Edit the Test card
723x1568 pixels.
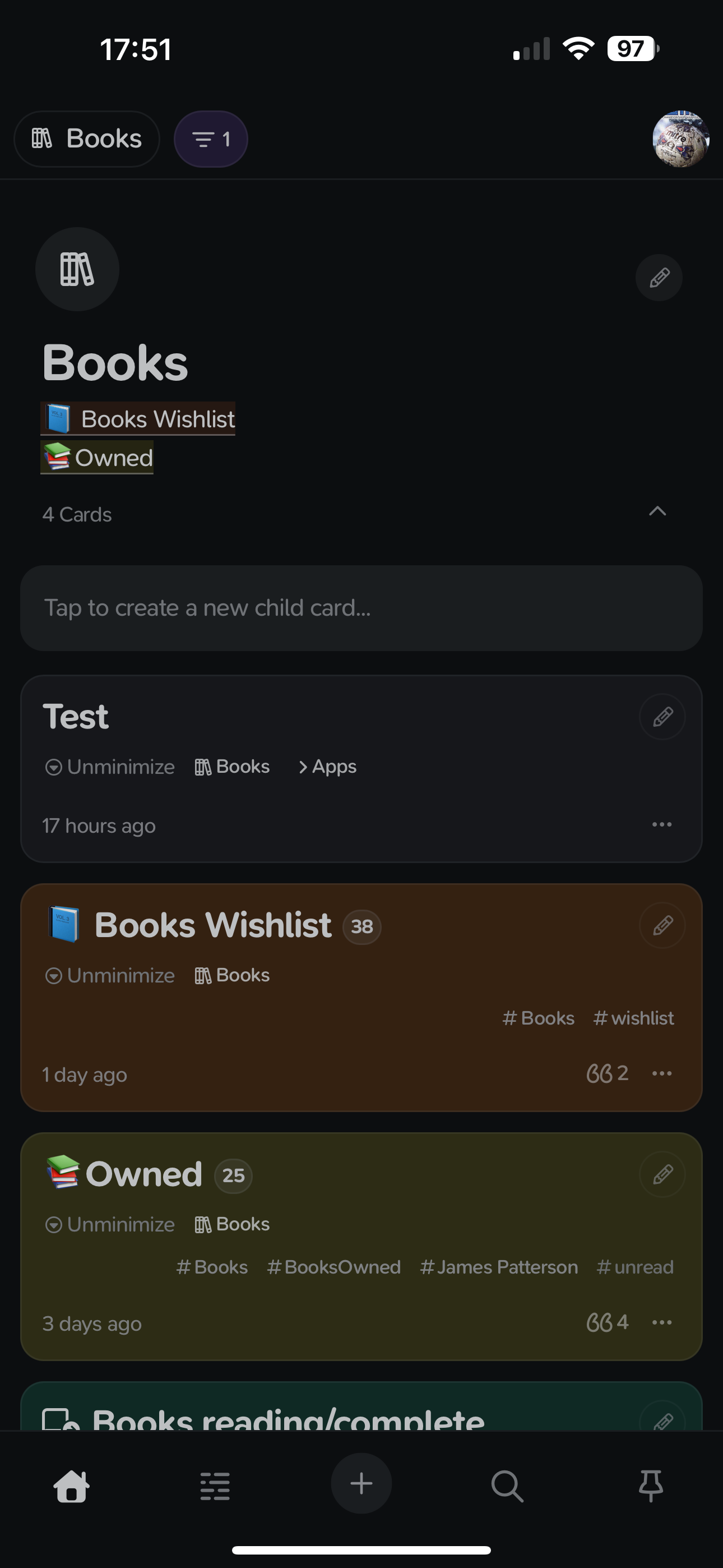point(662,717)
